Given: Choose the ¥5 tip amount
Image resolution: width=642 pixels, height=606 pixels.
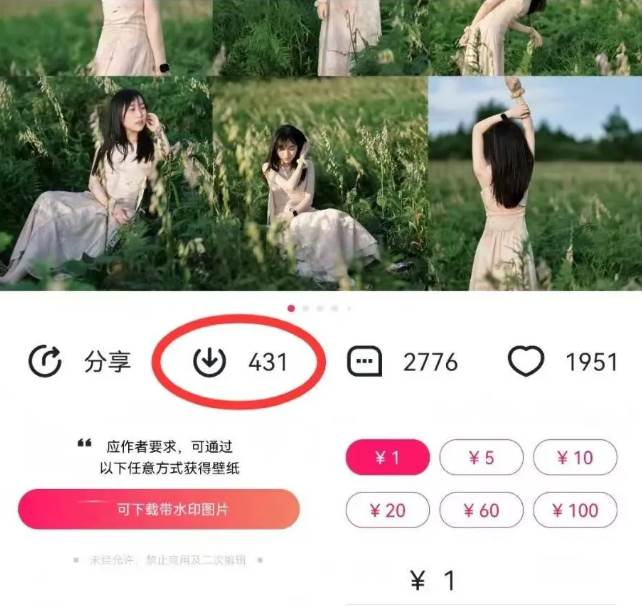Looking at the screenshot, I should coord(481,458).
